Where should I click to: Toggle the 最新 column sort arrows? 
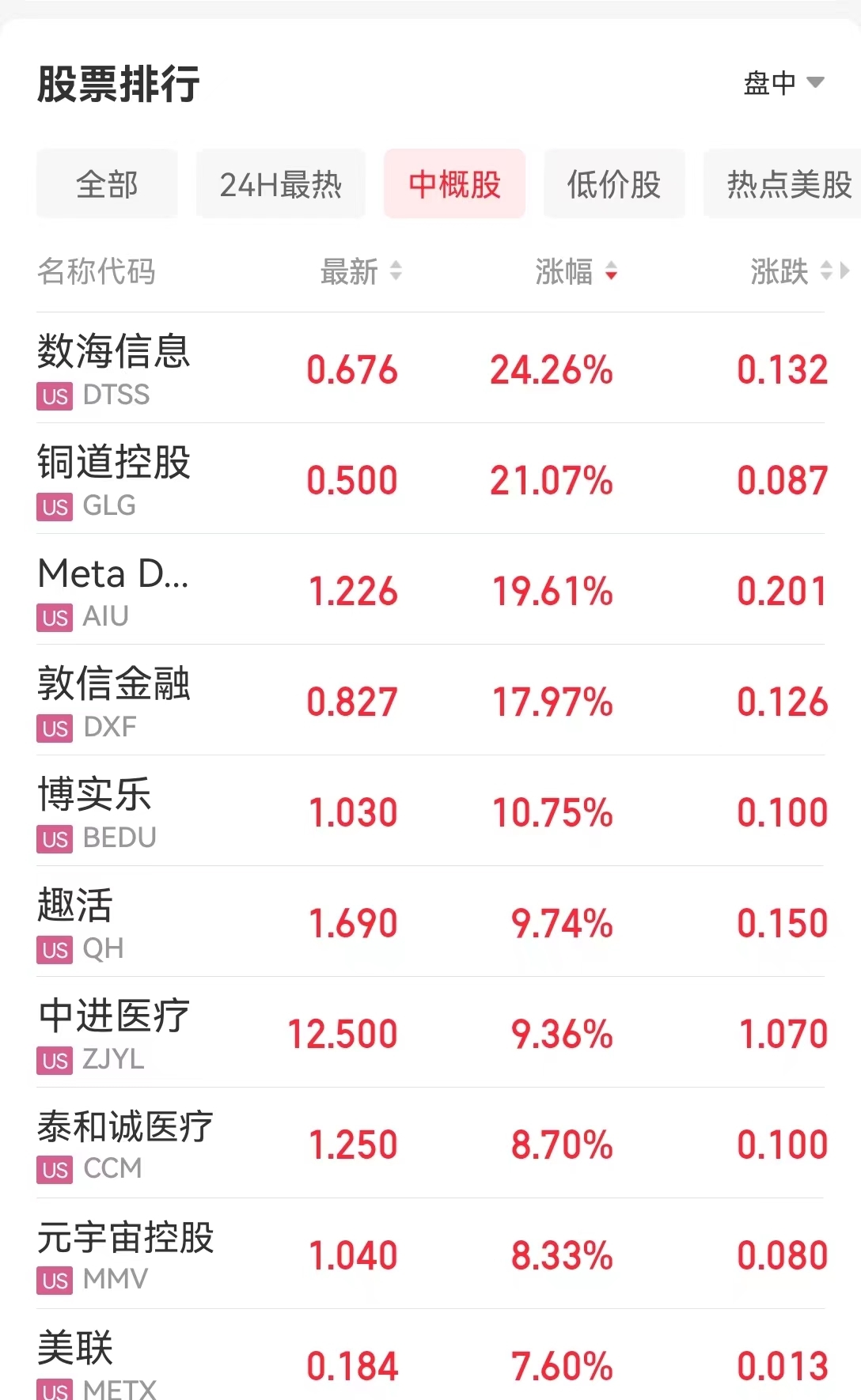396,272
